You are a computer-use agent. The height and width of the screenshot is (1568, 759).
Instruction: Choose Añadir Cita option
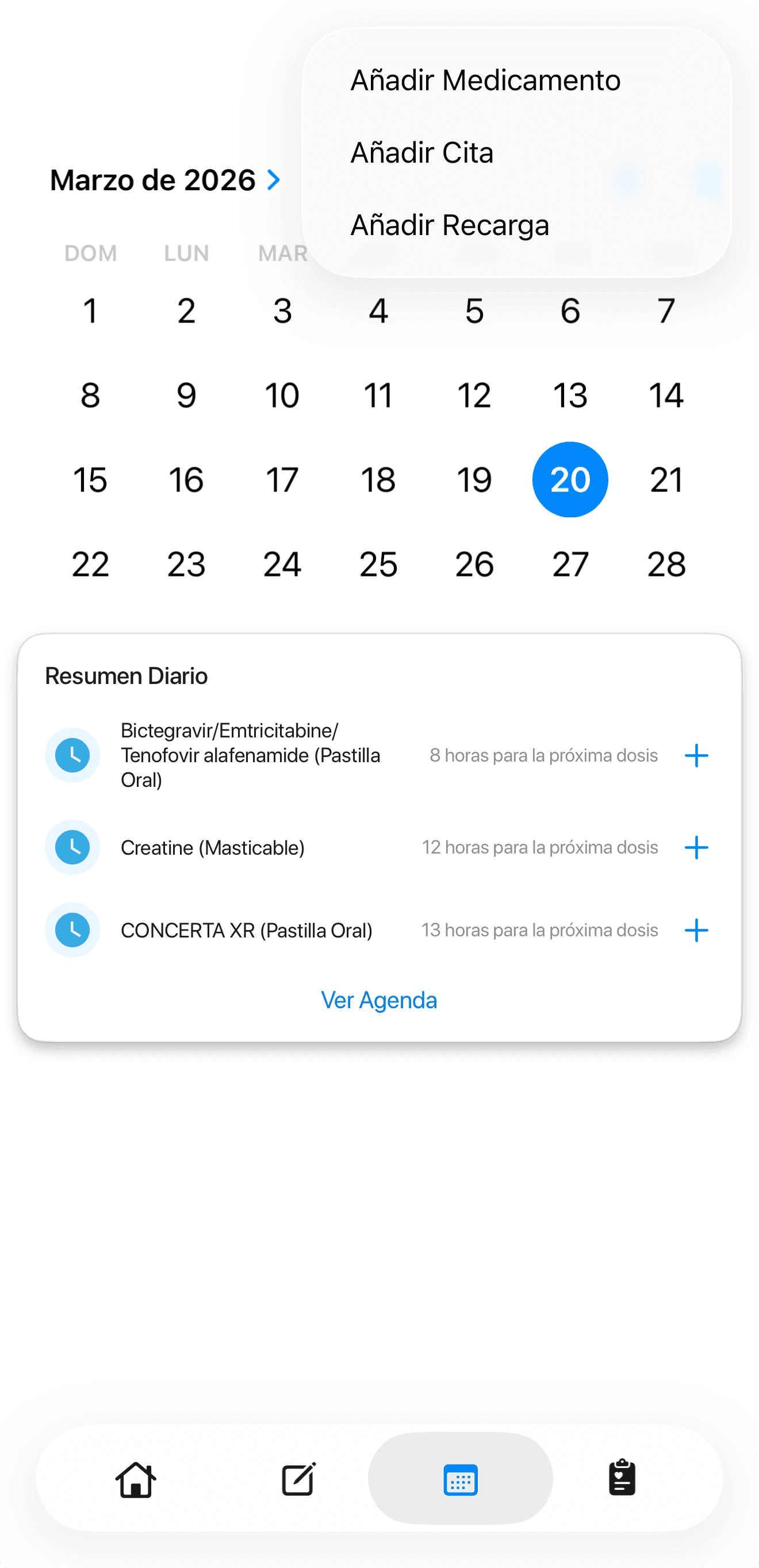click(421, 152)
